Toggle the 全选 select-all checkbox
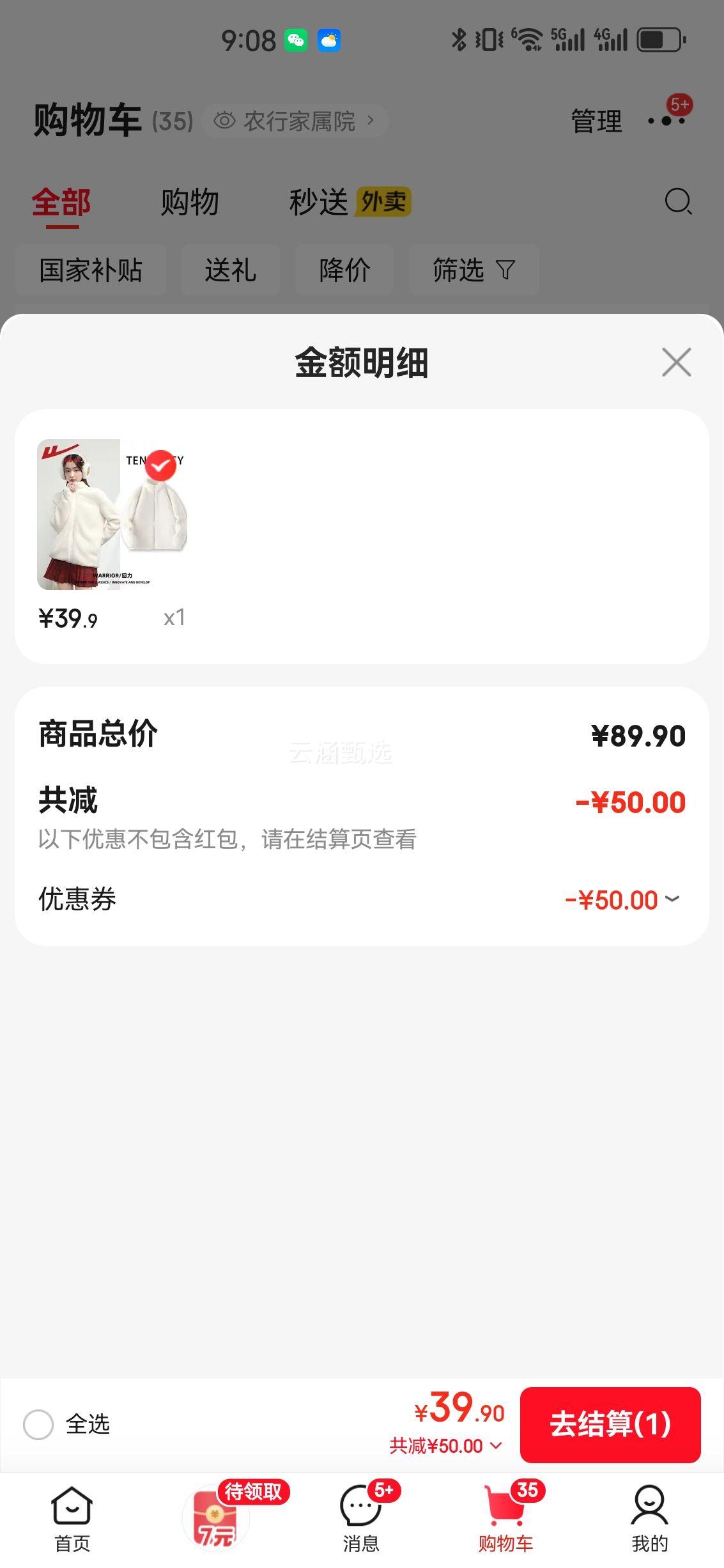Image resolution: width=724 pixels, height=1568 pixels. (38, 1424)
